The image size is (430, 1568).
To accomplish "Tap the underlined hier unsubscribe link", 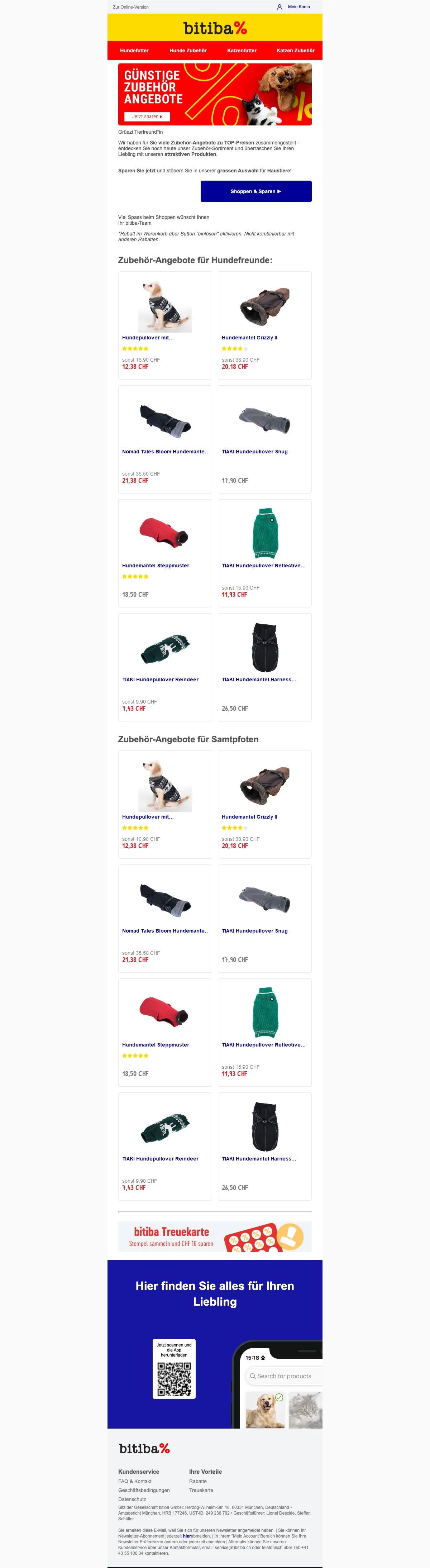I will [x=187, y=1536].
